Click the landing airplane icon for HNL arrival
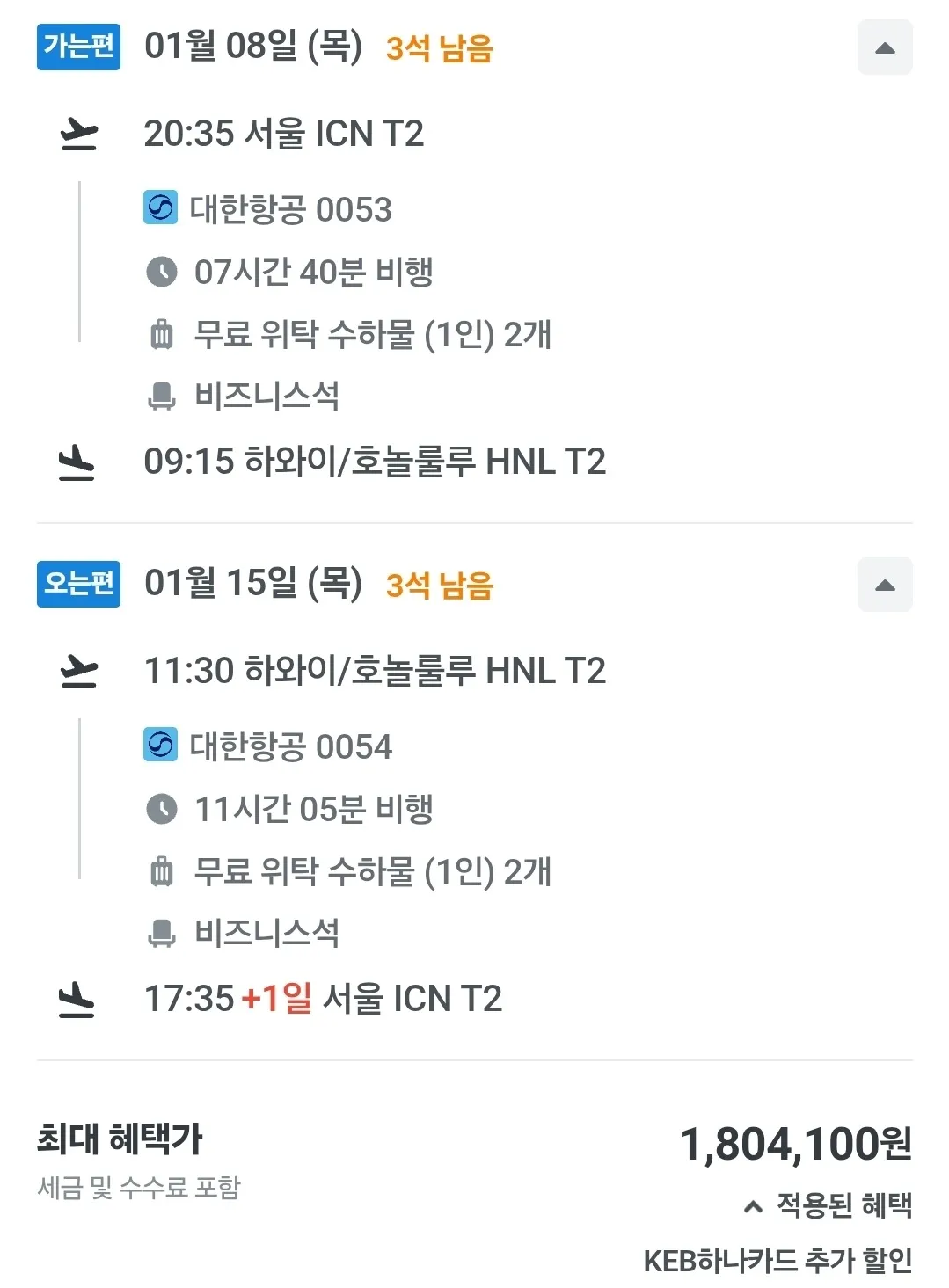 (78, 463)
